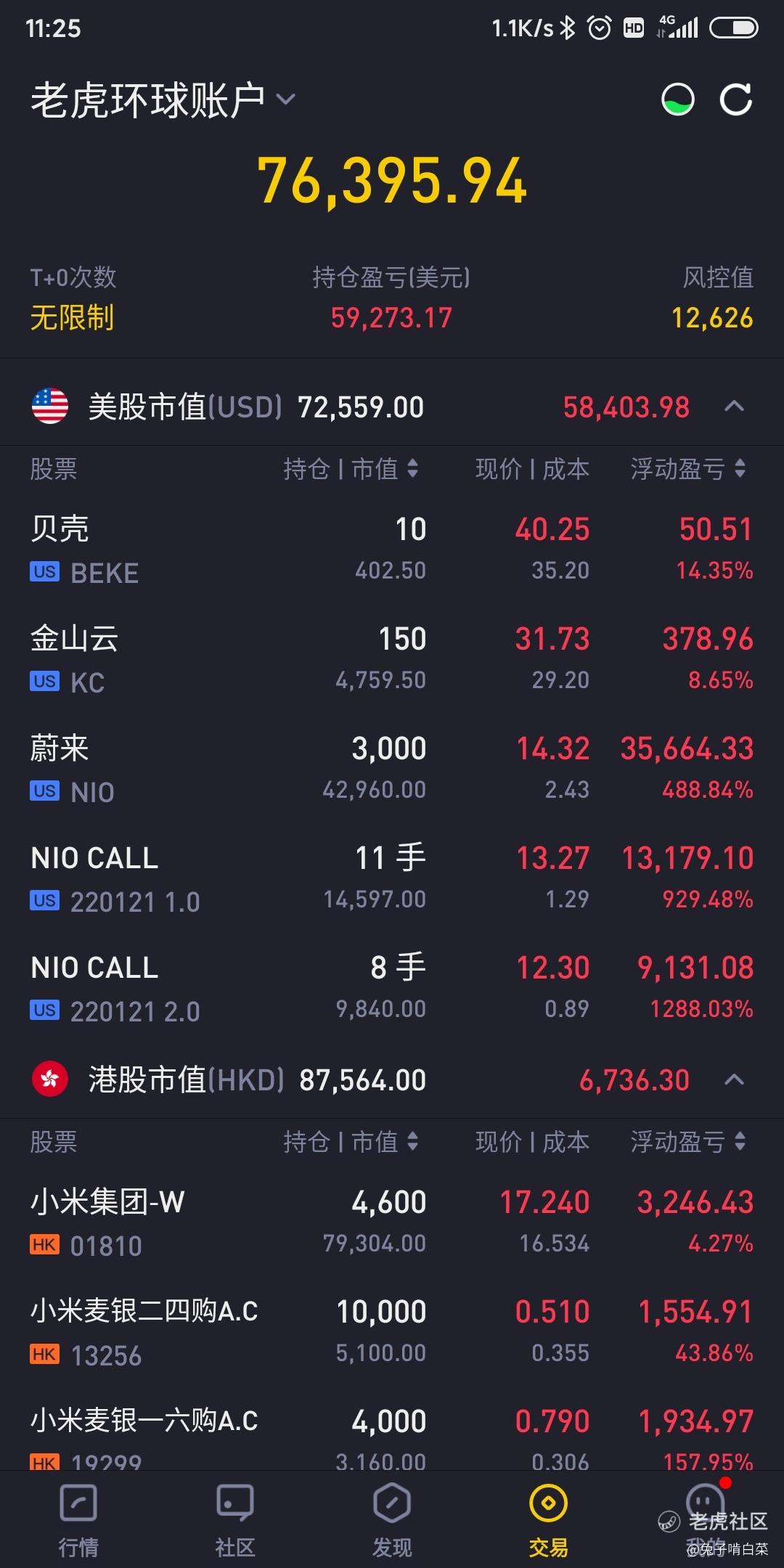This screenshot has width=784, height=1568.
Task: Open NIO CALL 220121 1.0 option
Action: [x=392, y=878]
